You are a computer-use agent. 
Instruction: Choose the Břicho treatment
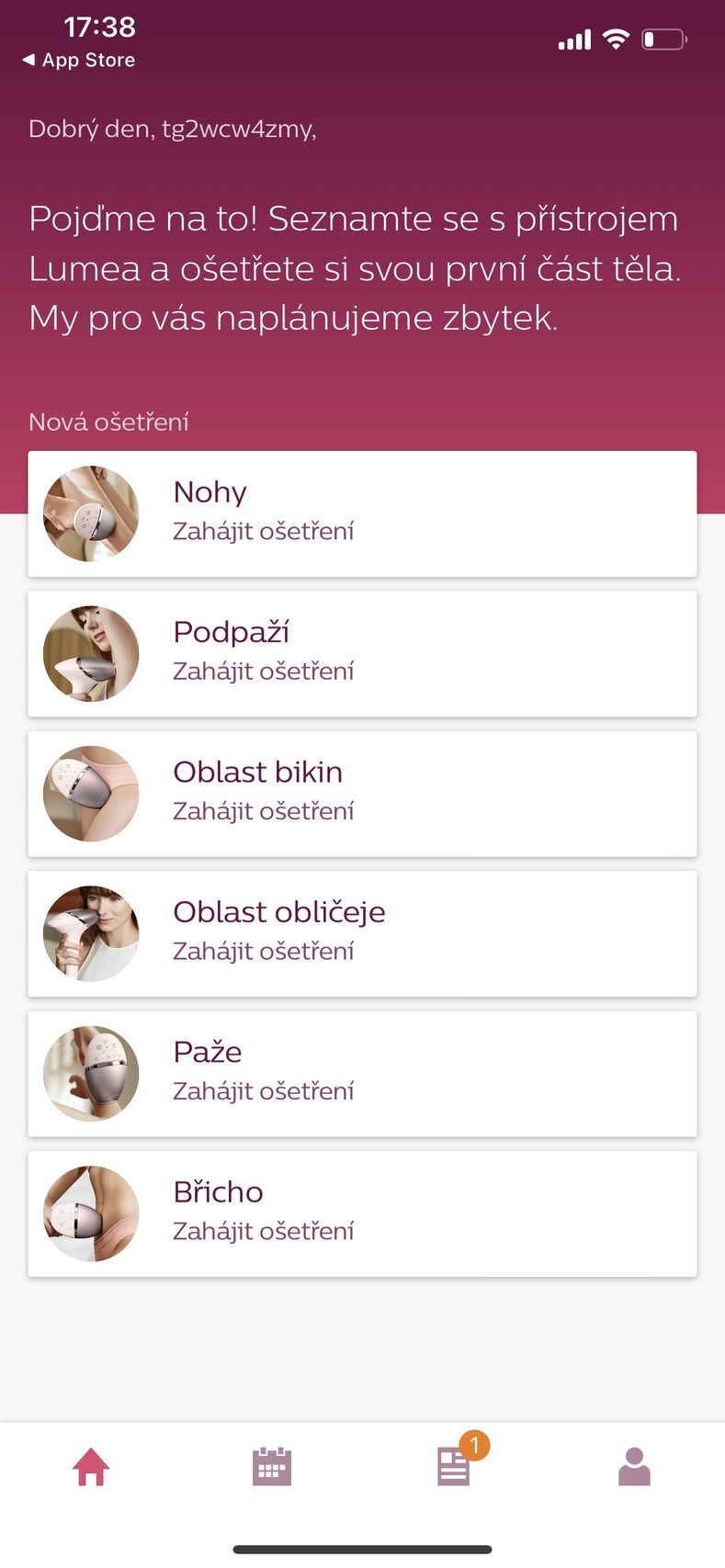[x=362, y=1213]
